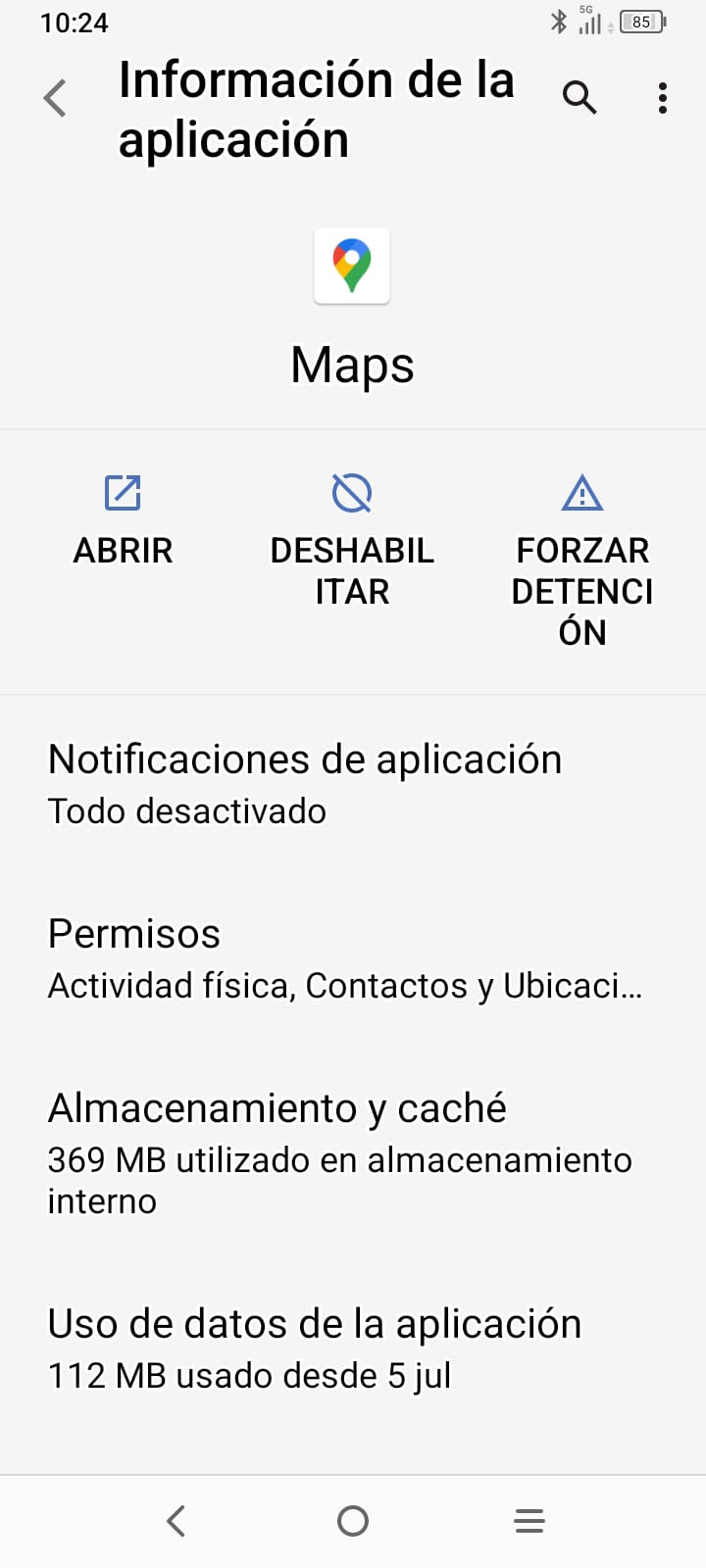706x1568 pixels.
Task: Disable Maps with the DESHABILITAR button
Action: point(352,541)
